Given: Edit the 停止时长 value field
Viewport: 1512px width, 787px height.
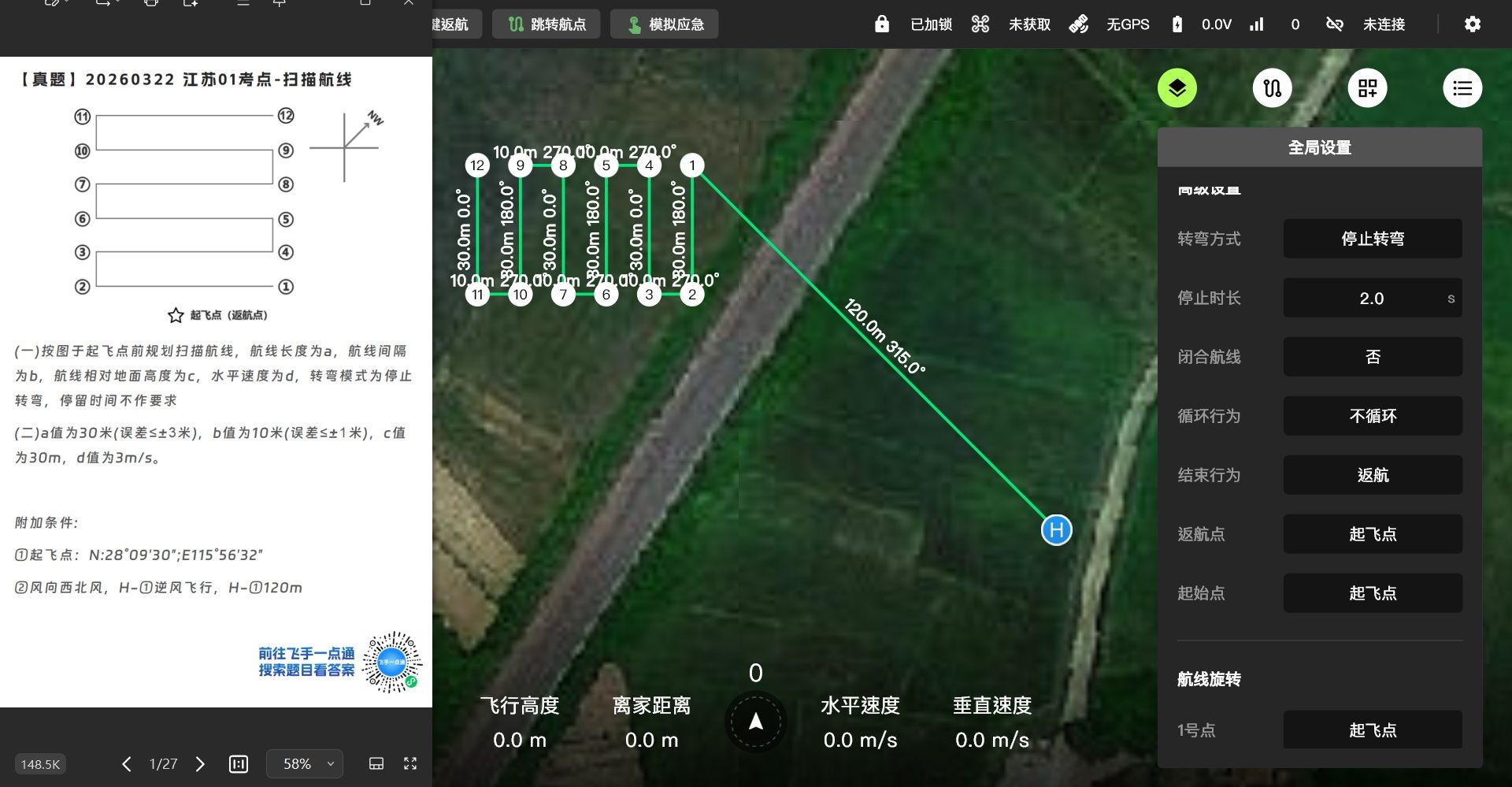Looking at the screenshot, I should (1372, 299).
